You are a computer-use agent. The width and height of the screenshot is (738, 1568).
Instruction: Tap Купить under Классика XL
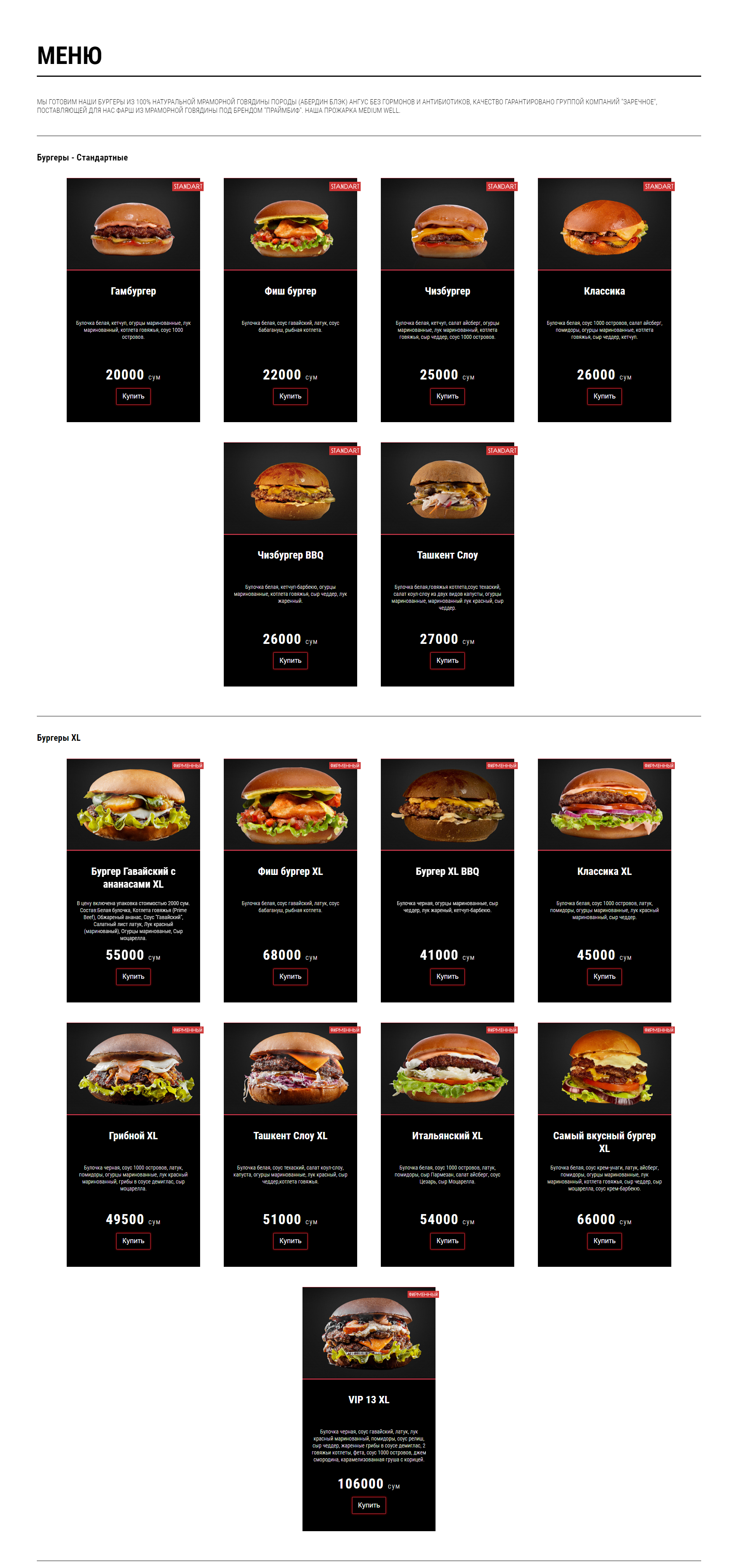[x=604, y=976]
